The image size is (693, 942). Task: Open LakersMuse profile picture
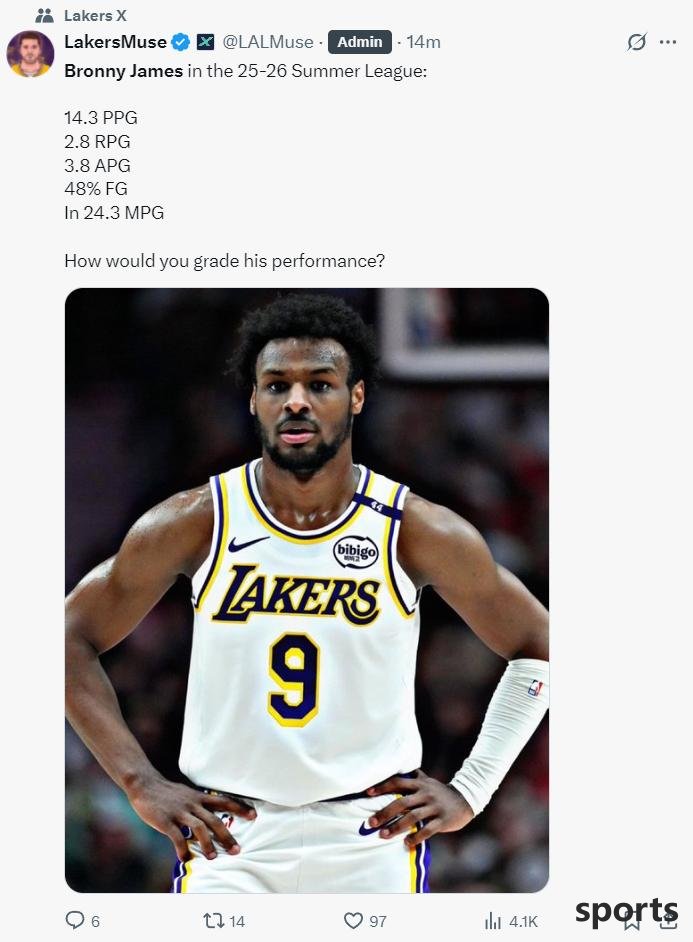pyautogui.click(x=30, y=53)
